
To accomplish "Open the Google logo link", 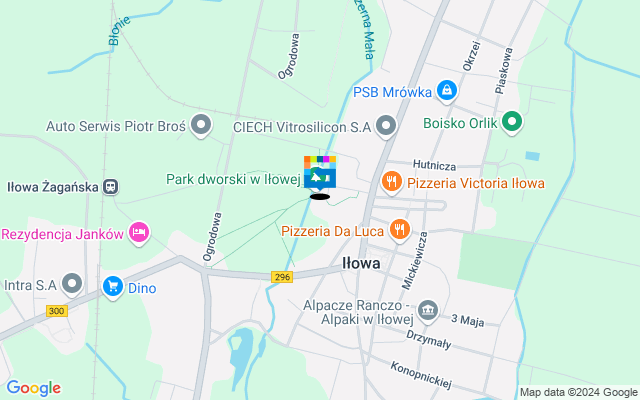I will point(33,388).
